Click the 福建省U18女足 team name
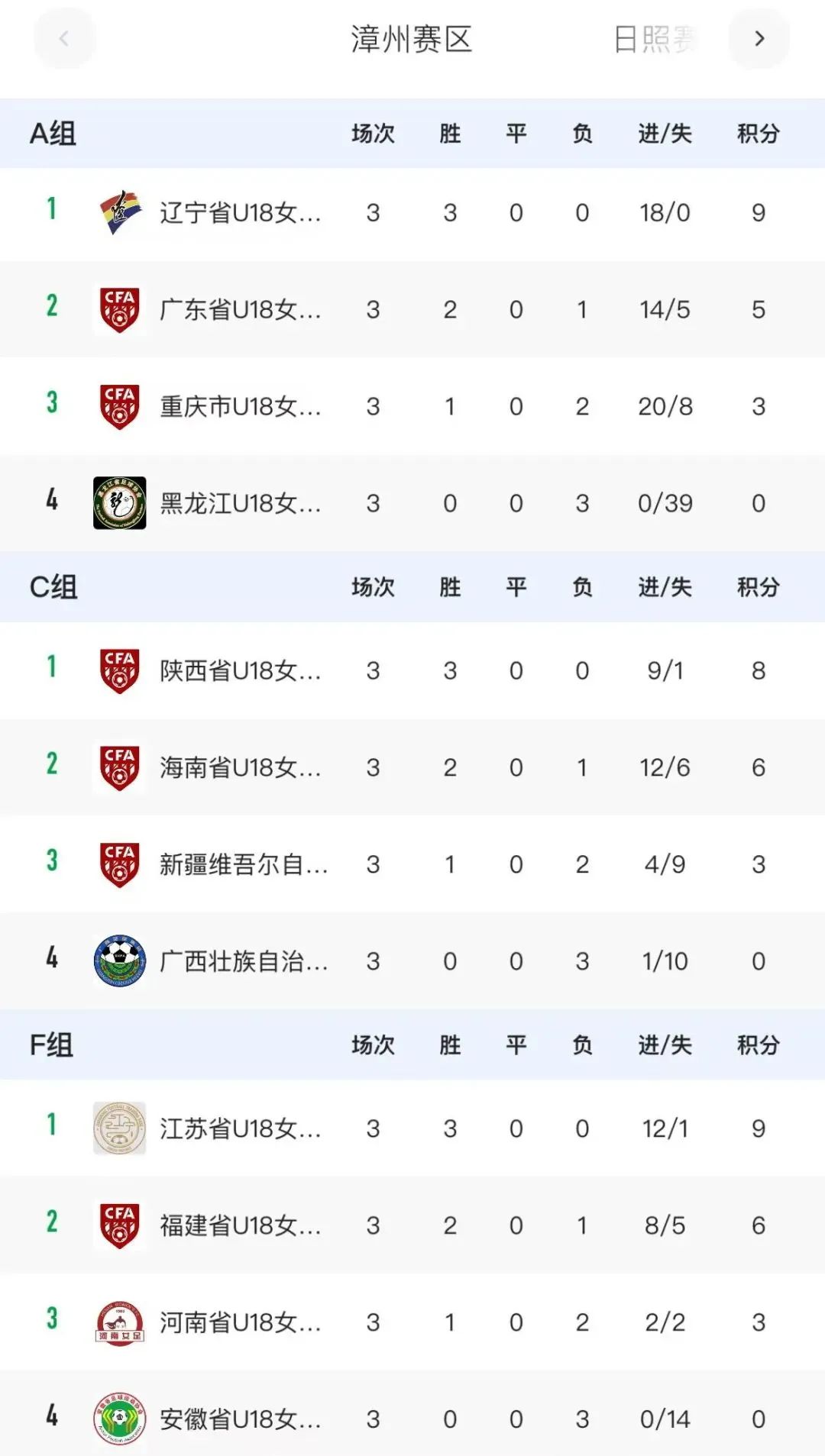Screen dimensions: 825x1456 point(243,1225)
